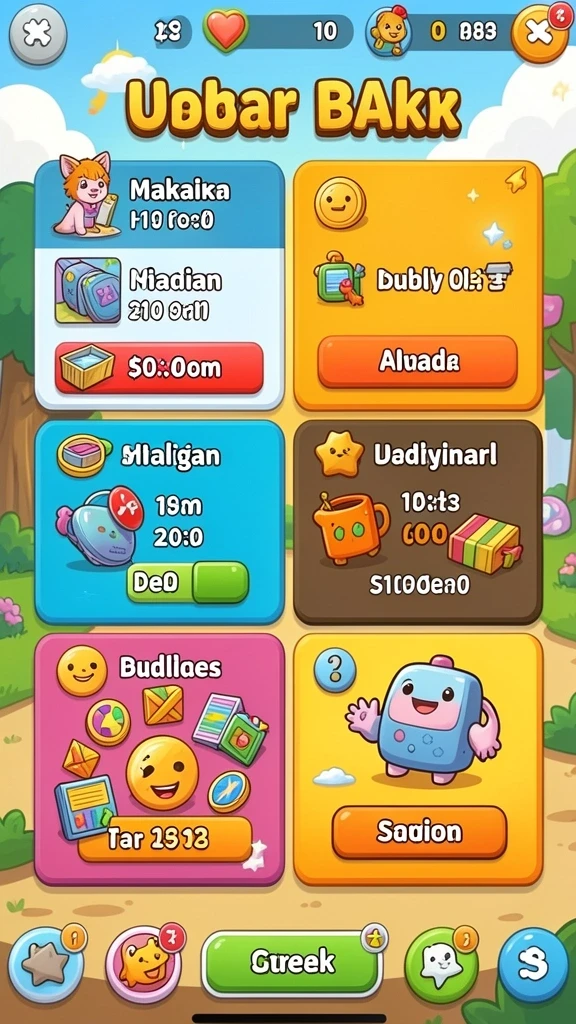Screen dimensions: 576x1024
Task: Open the orange character icon in bottom bar
Action: point(143,965)
